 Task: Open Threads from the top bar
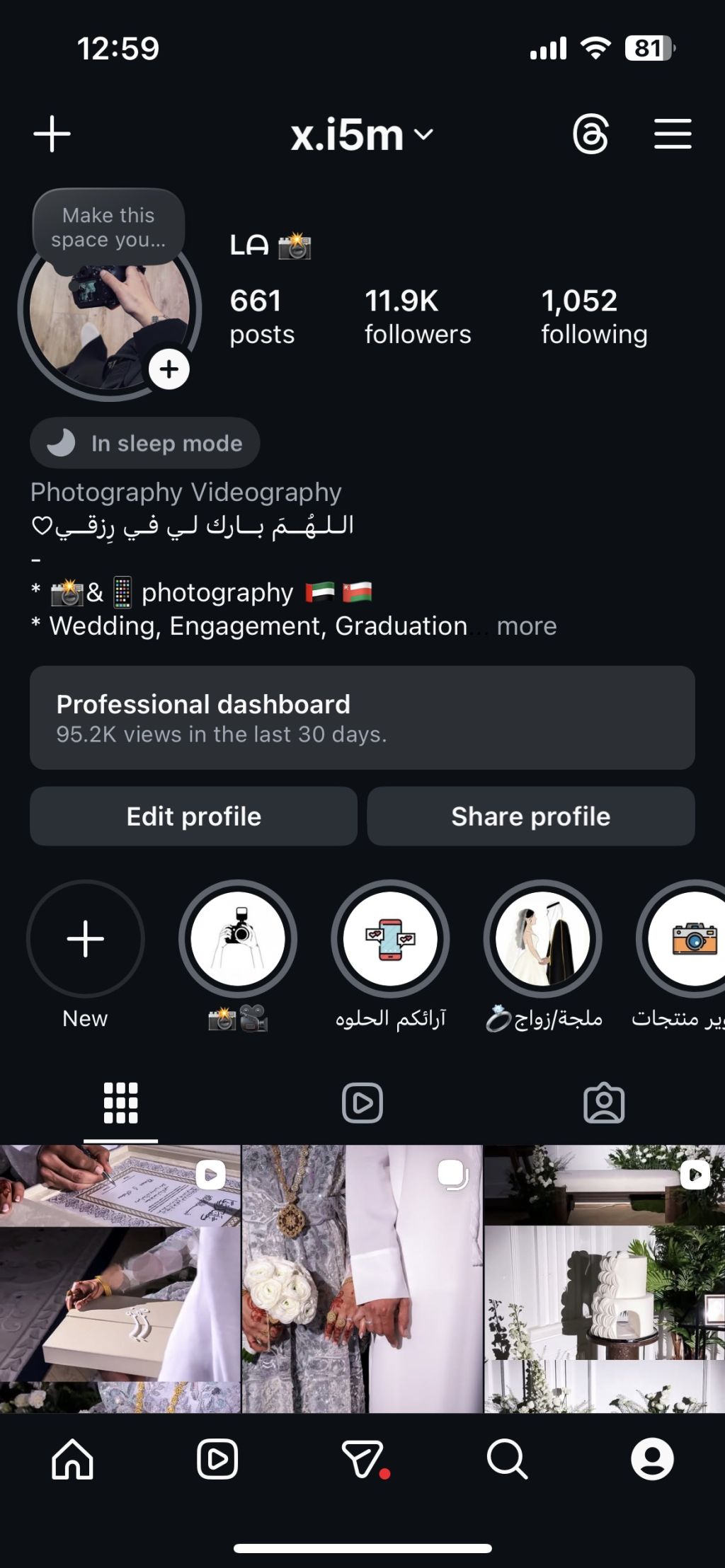590,134
